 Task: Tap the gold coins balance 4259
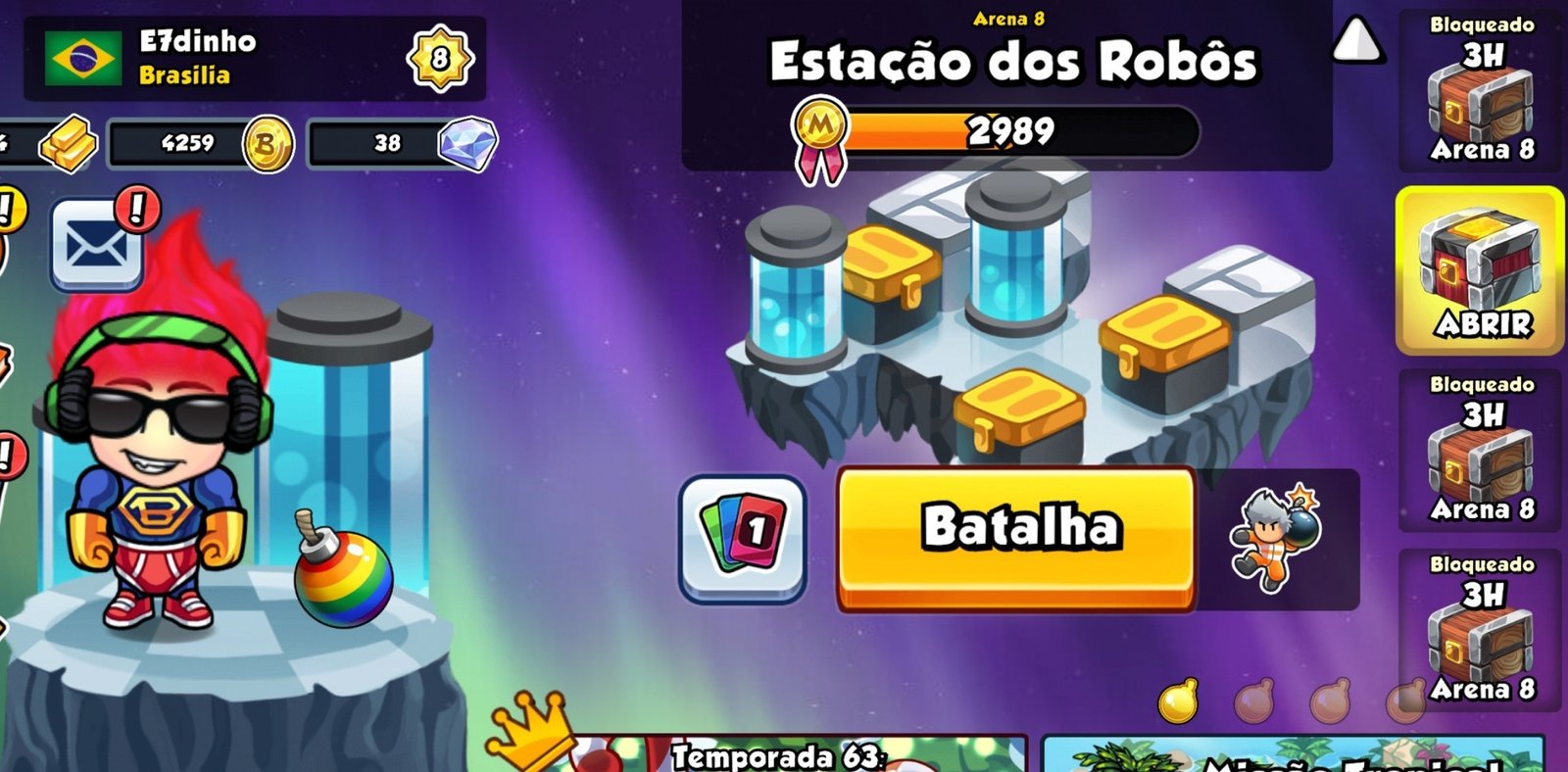(x=201, y=144)
